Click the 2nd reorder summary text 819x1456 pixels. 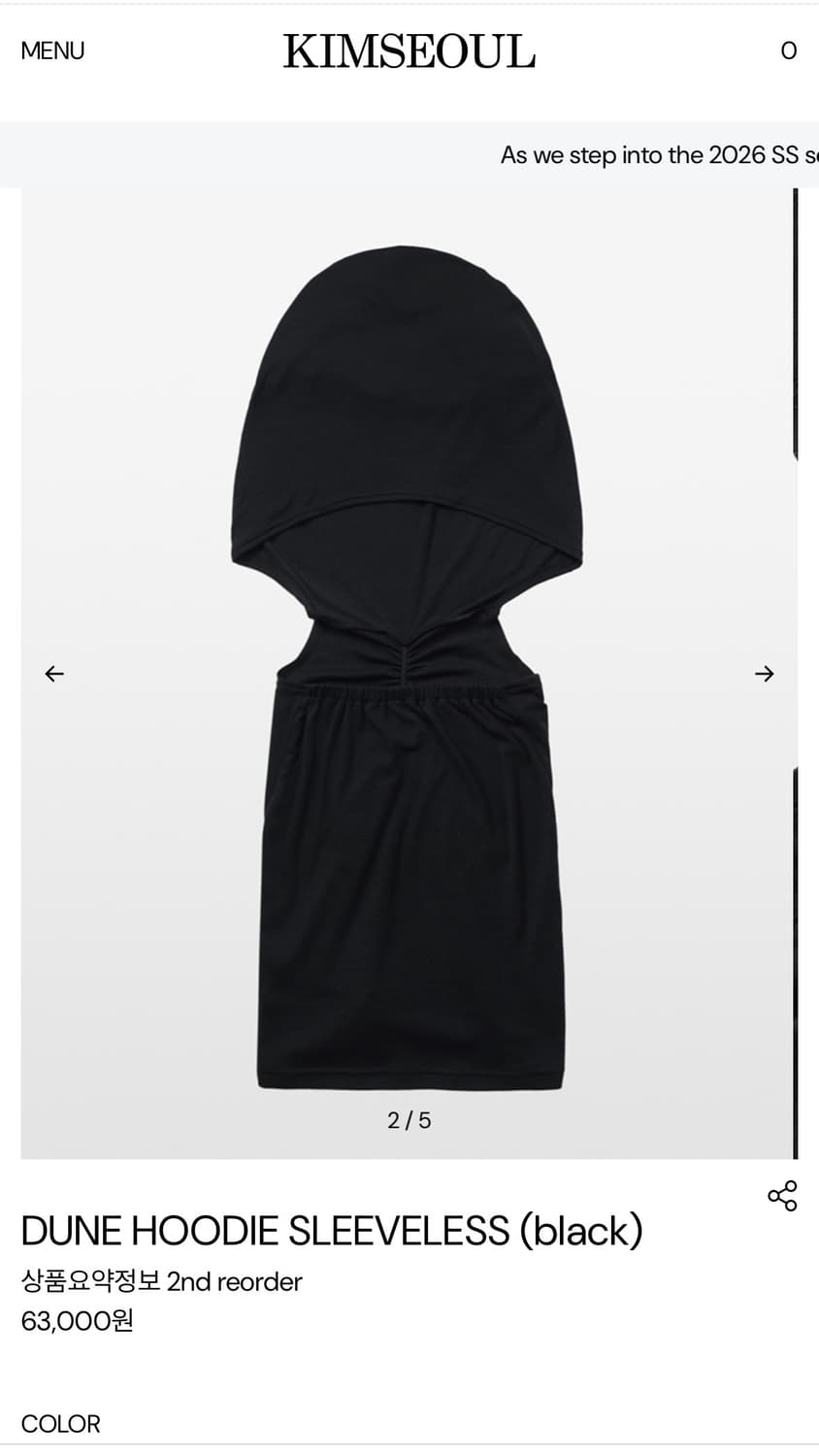(162, 1281)
